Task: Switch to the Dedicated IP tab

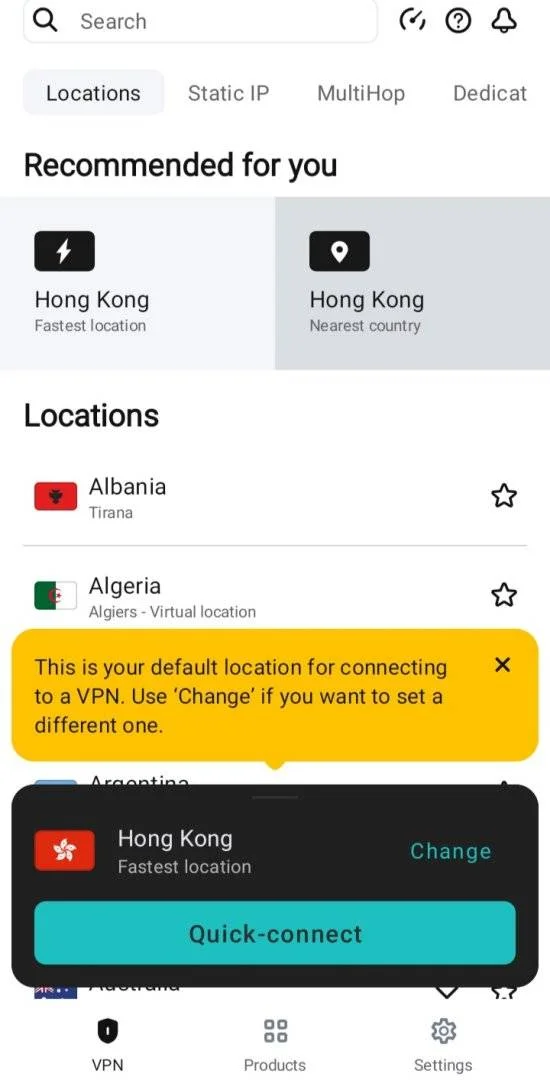Action: tap(490, 93)
